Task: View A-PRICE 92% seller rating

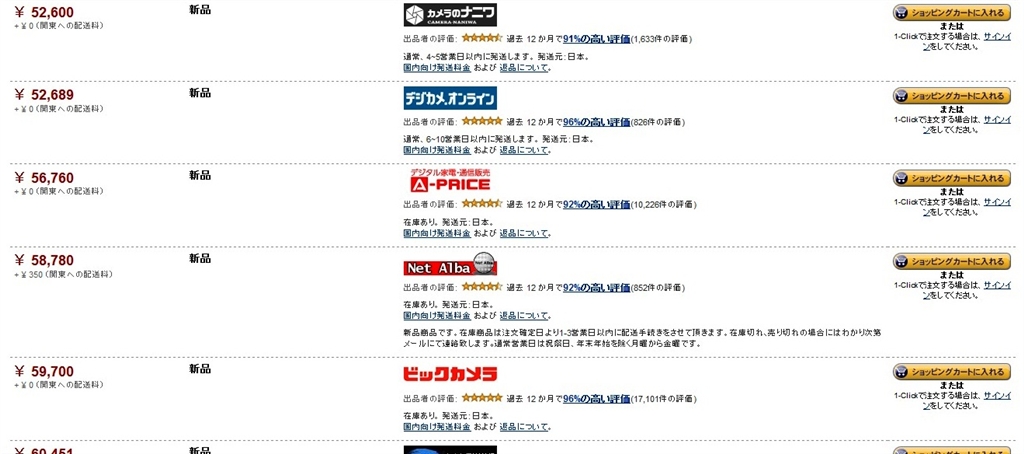Action: pyautogui.click(x=596, y=204)
